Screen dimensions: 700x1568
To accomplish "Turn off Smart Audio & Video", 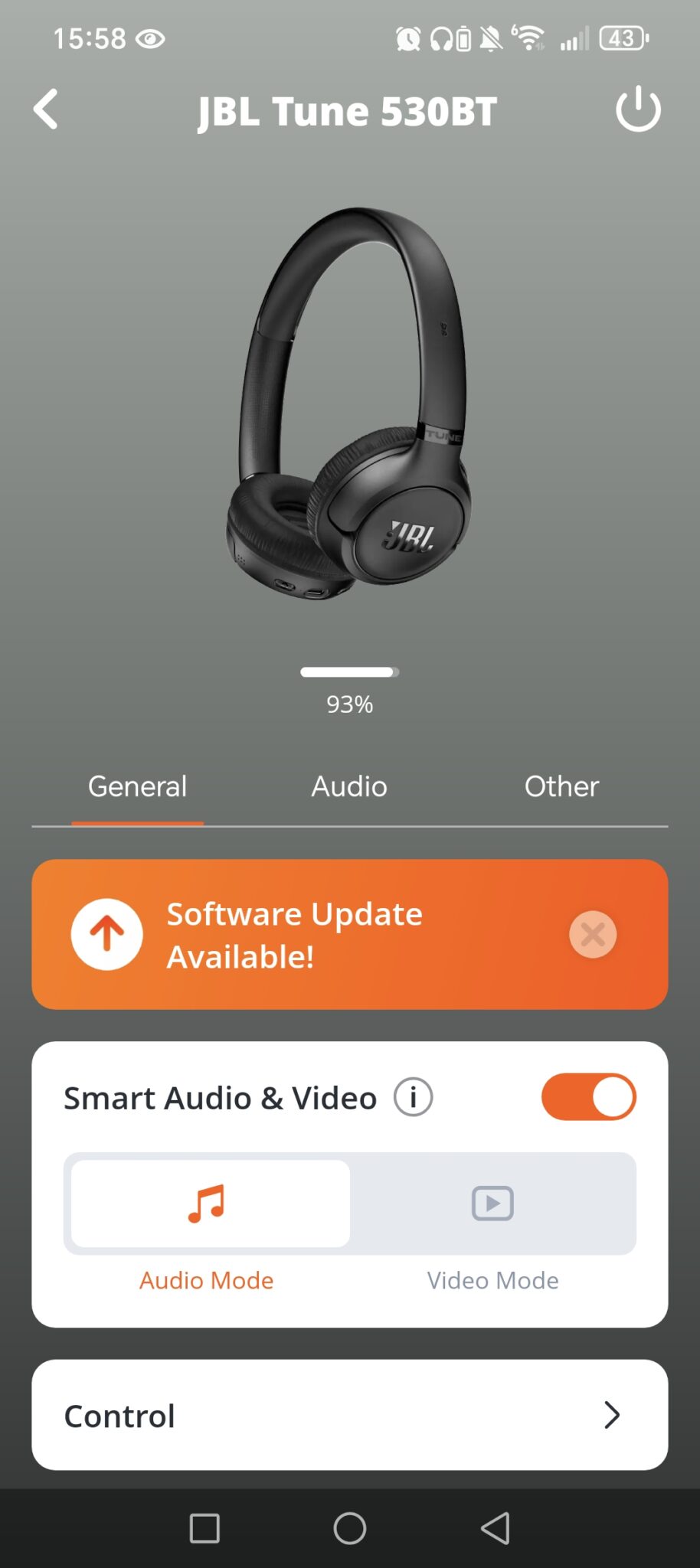I will [x=588, y=1097].
